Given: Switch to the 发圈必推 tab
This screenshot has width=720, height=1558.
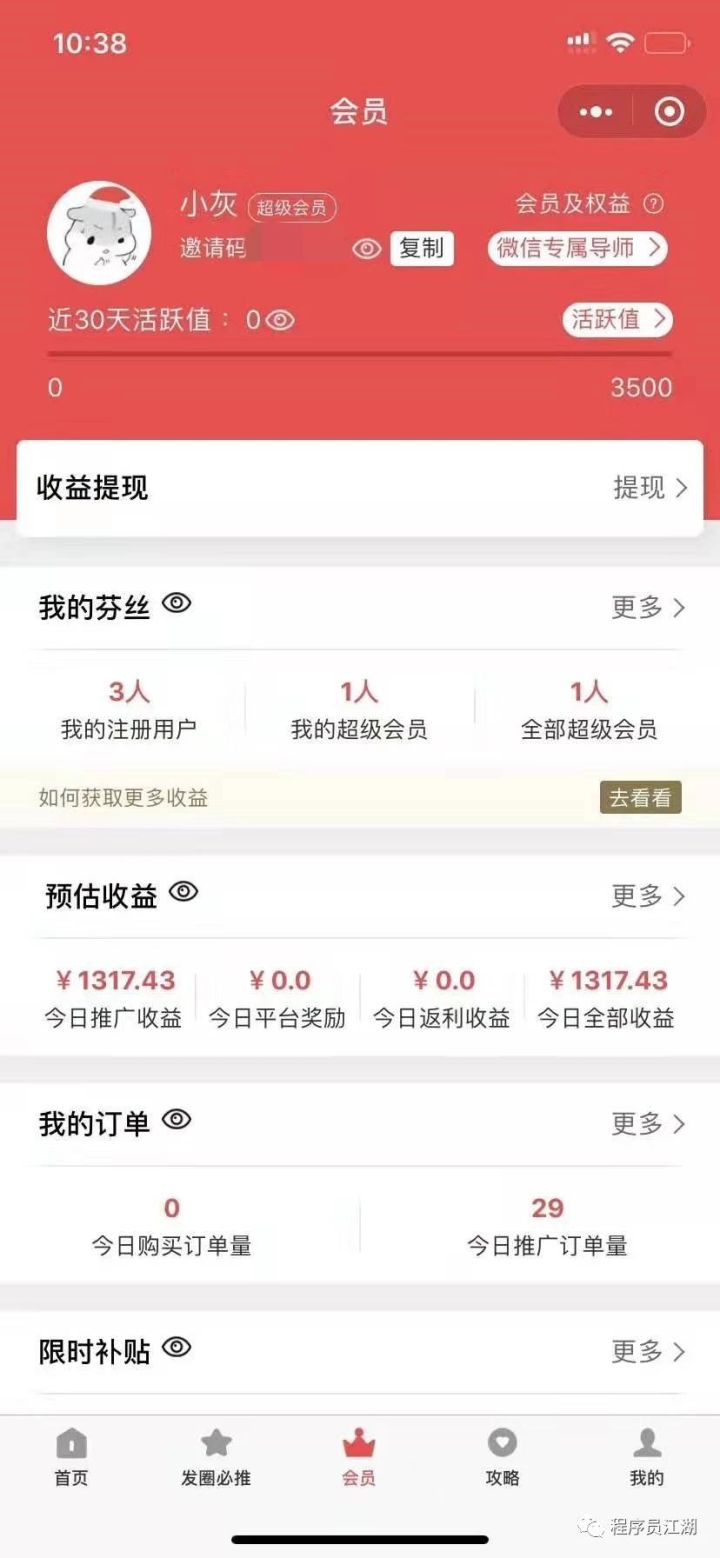Looking at the screenshot, I should tap(216, 1457).
